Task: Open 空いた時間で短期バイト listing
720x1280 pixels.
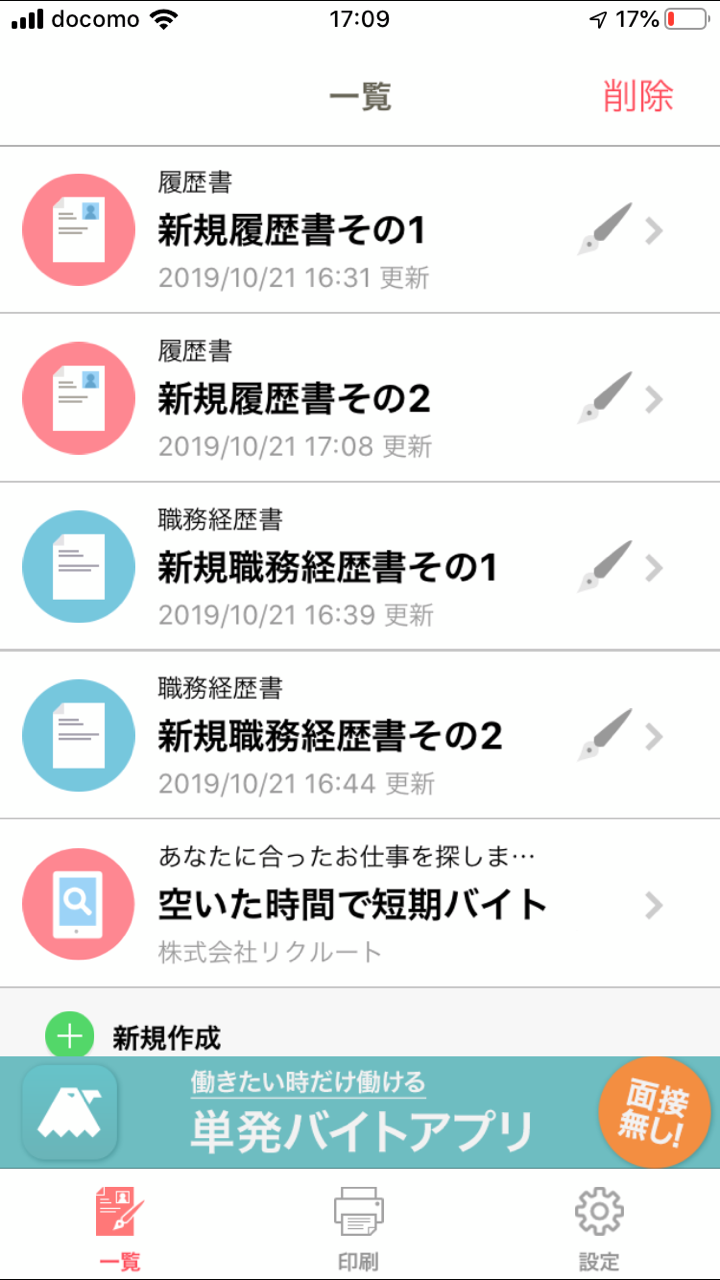Action: click(x=352, y=904)
